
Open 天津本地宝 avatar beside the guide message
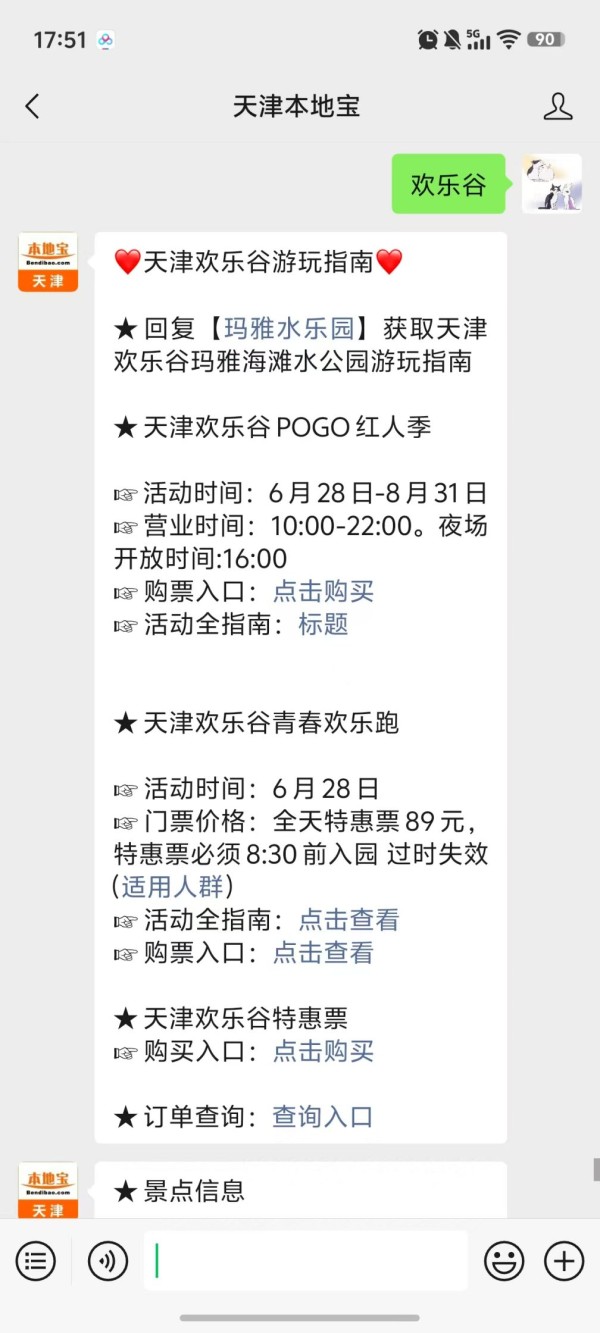47,262
